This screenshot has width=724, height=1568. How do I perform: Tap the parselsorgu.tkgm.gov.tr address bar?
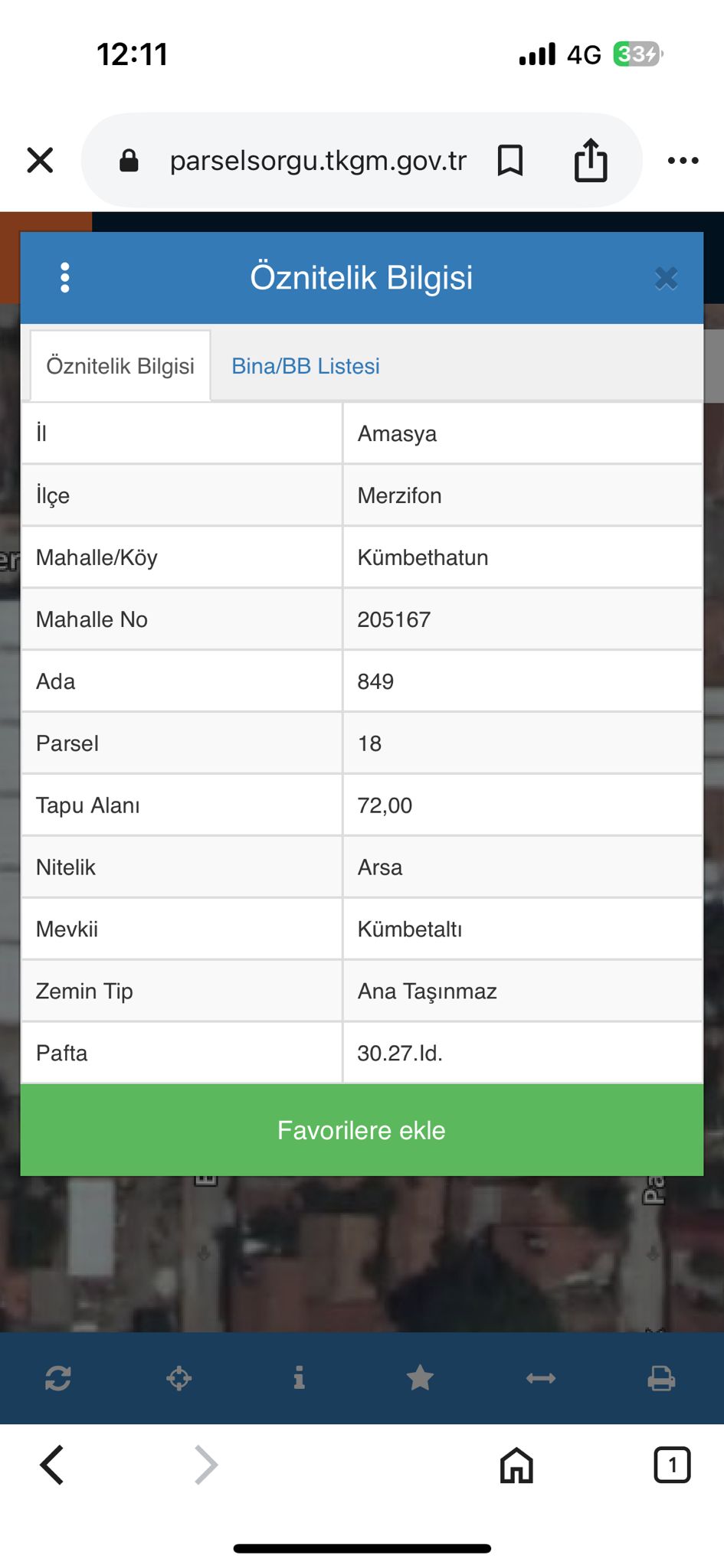317,161
